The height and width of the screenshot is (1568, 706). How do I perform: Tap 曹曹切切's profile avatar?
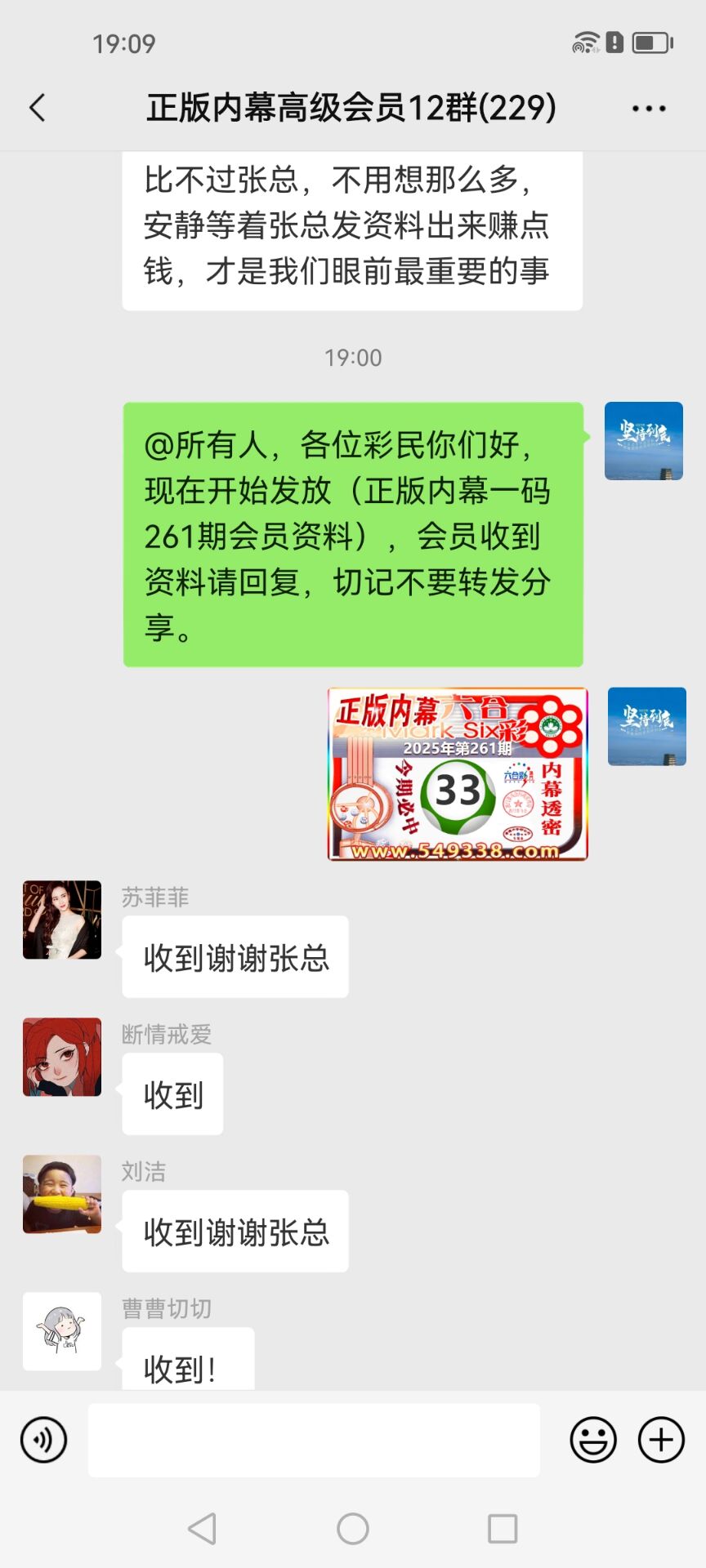62,1331
